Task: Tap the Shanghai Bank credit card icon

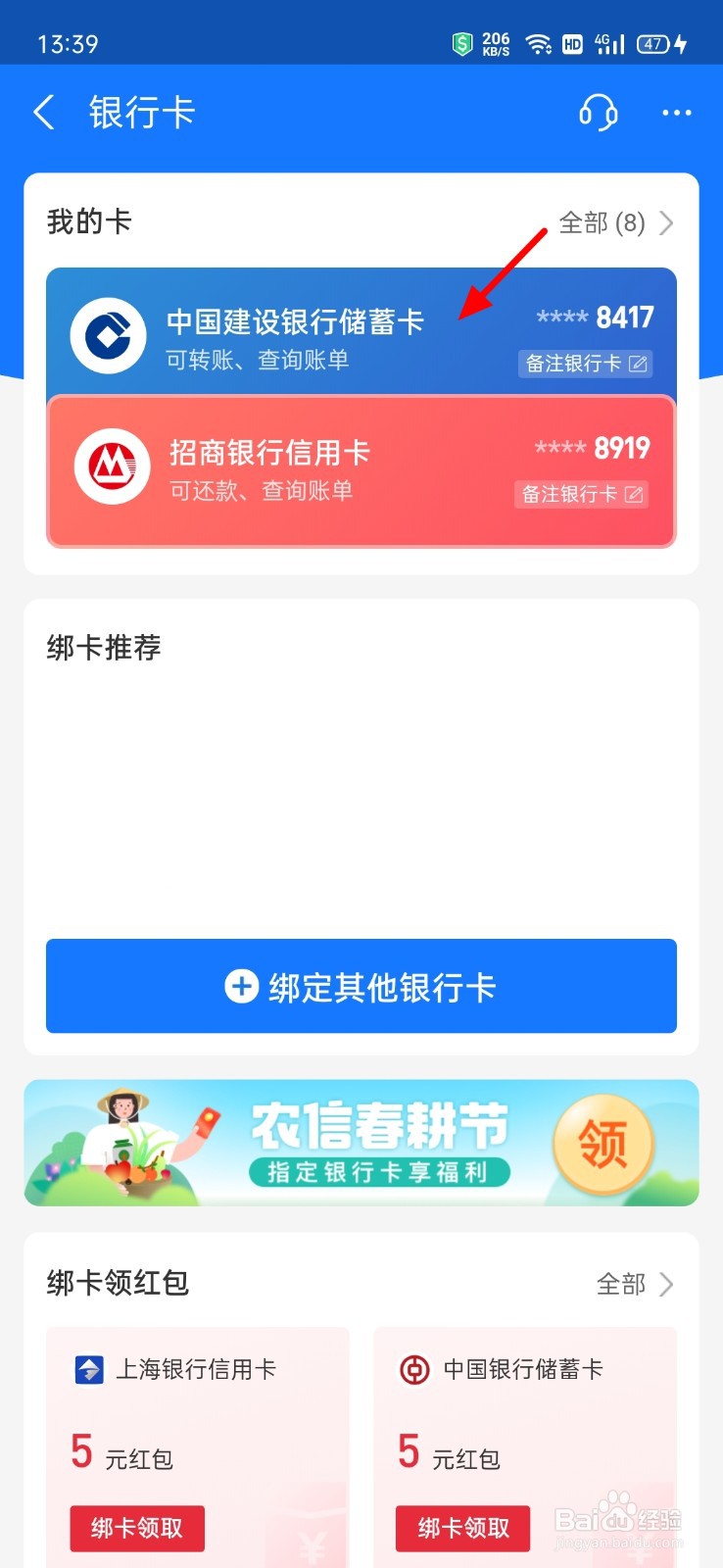Action: click(87, 1369)
